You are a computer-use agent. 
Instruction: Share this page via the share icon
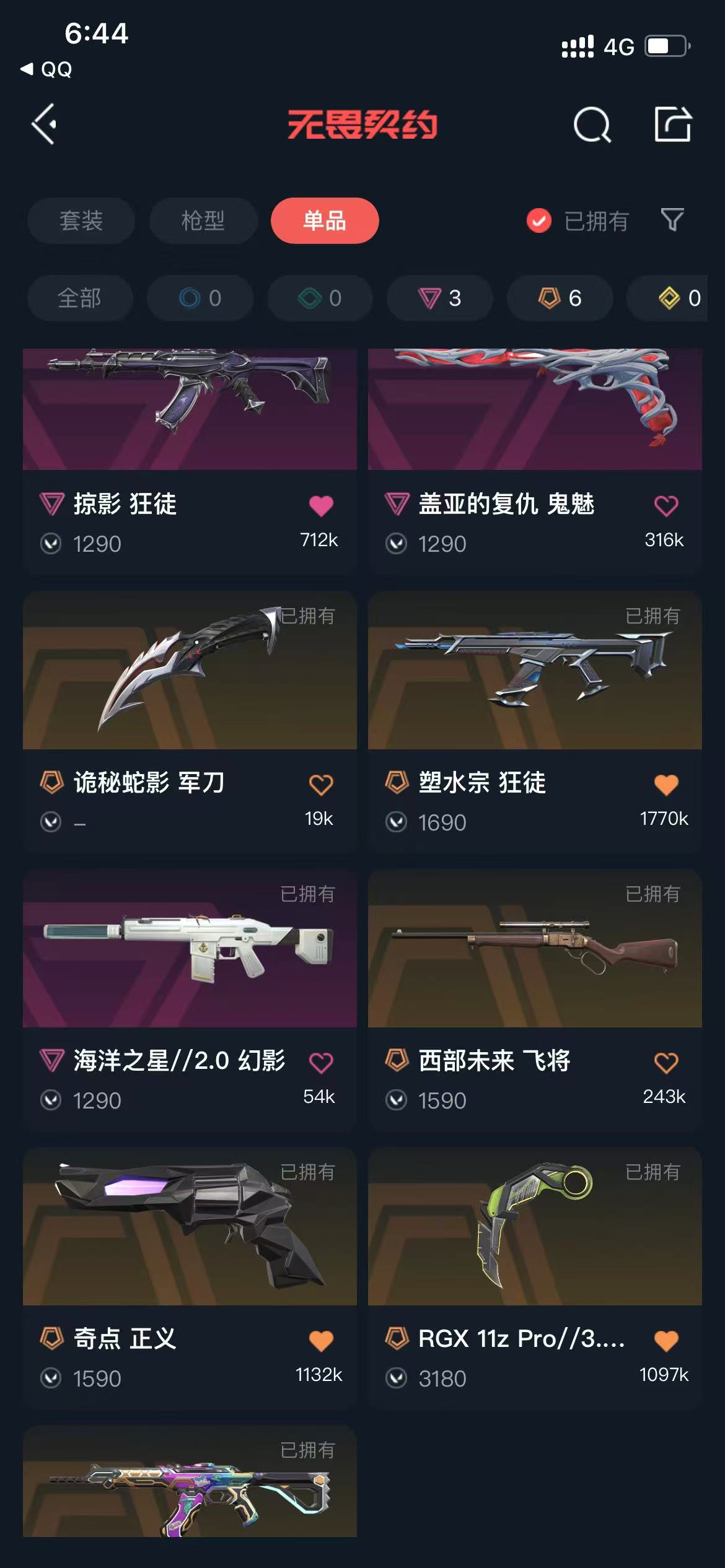point(672,124)
